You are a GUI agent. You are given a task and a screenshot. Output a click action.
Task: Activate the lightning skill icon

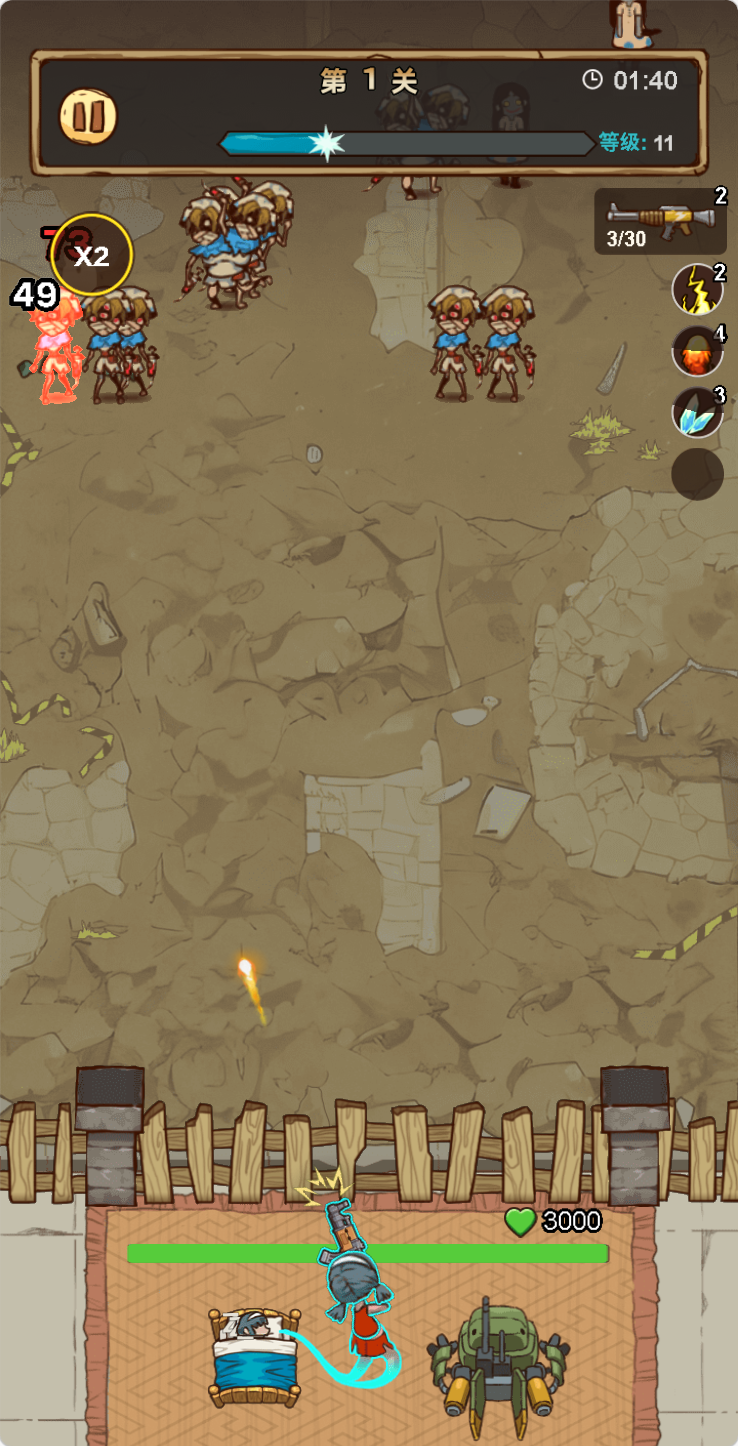point(696,290)
